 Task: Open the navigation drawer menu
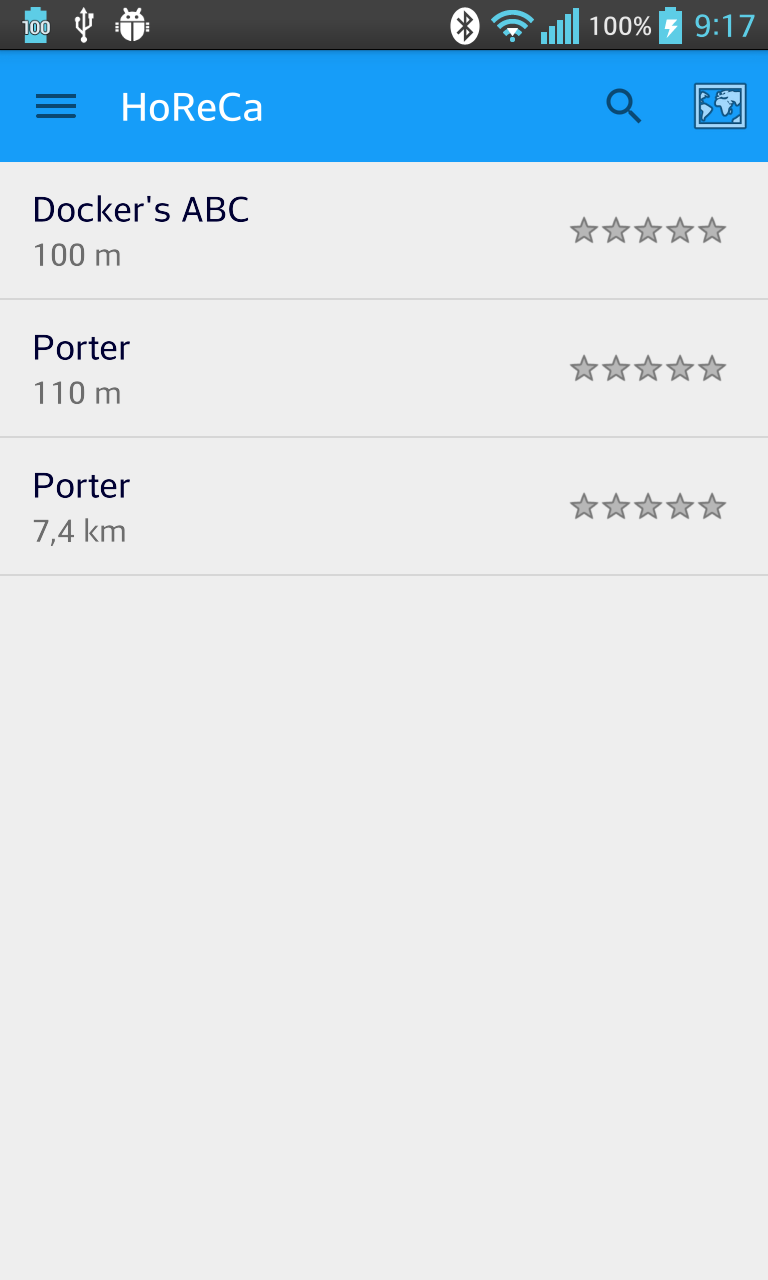coord(56,106)
